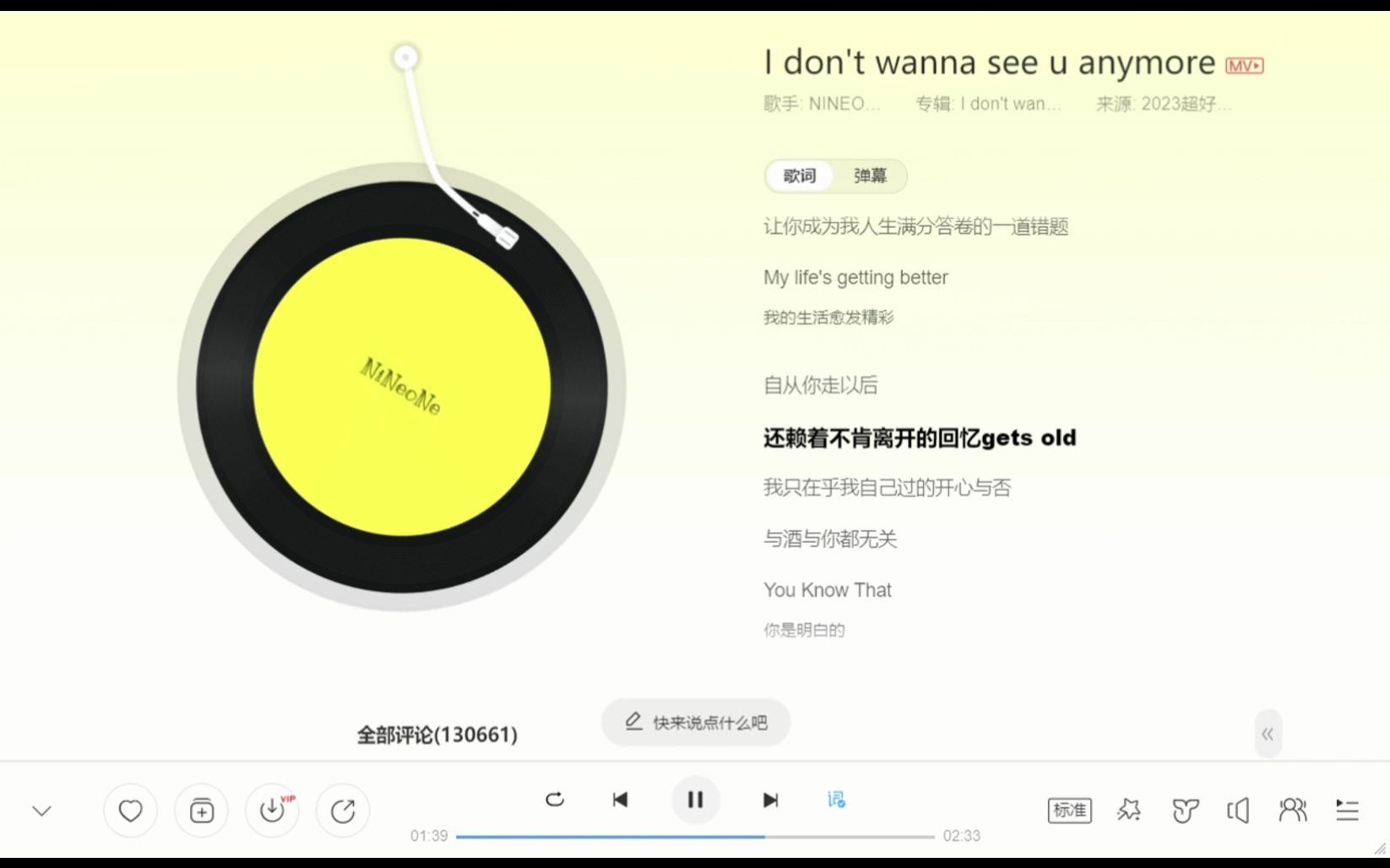Screen dimensions: 1390x868
Task: Adjust volume with the speaker icon
Action: pos(1237,811)
